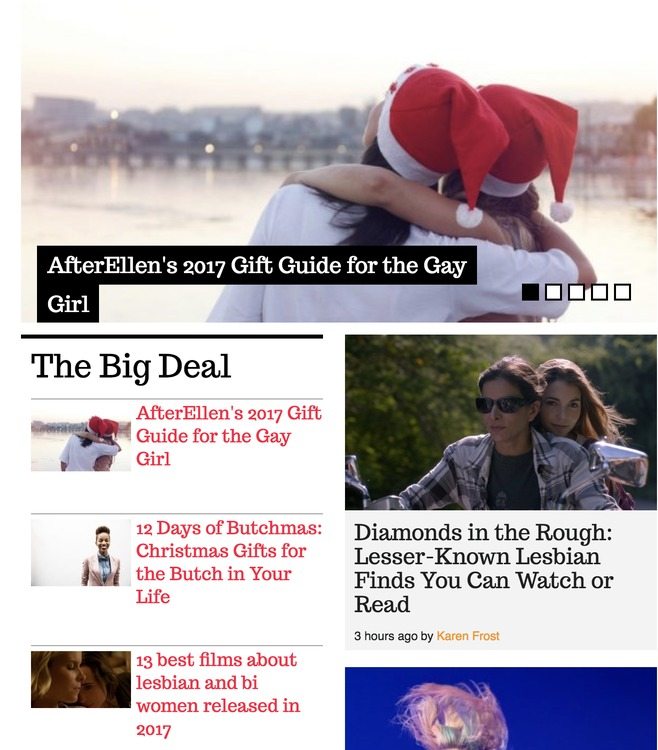
Task: Jump to the last carousel slide
Action: pos(622,292)
